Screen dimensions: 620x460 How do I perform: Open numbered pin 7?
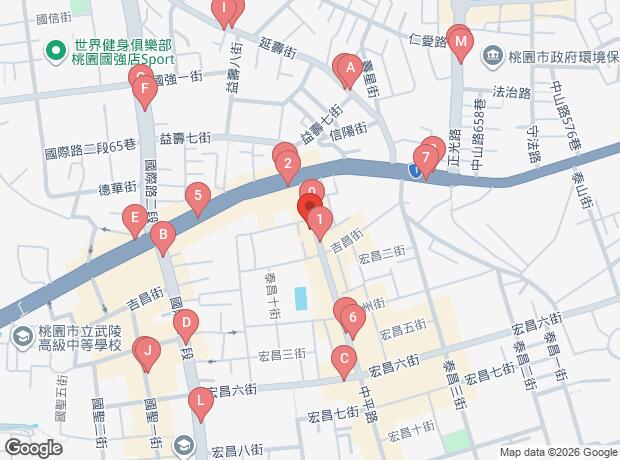(426, 157)
